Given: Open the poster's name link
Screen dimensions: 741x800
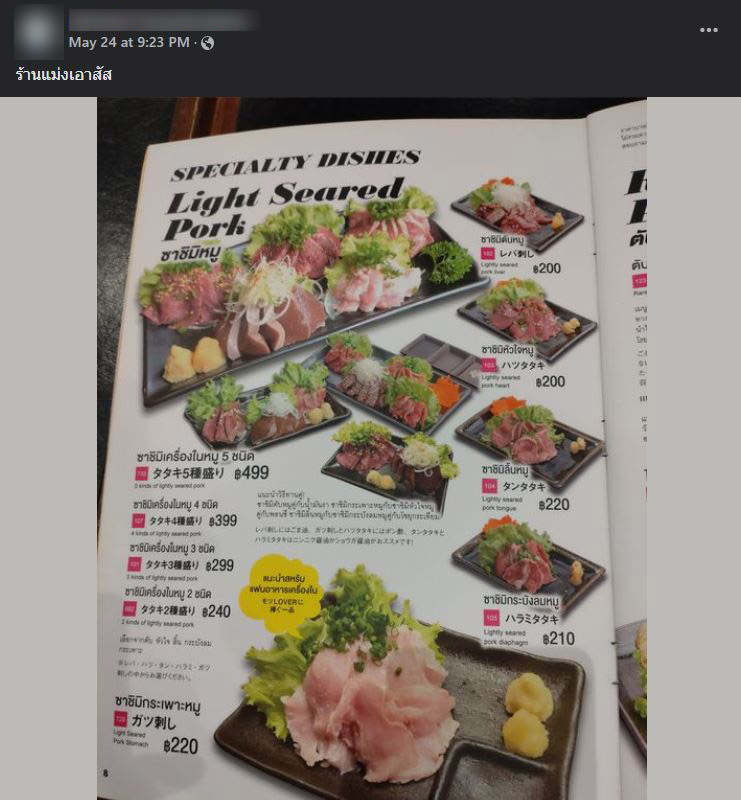Looking at the screenshot, I should [160, 21].
